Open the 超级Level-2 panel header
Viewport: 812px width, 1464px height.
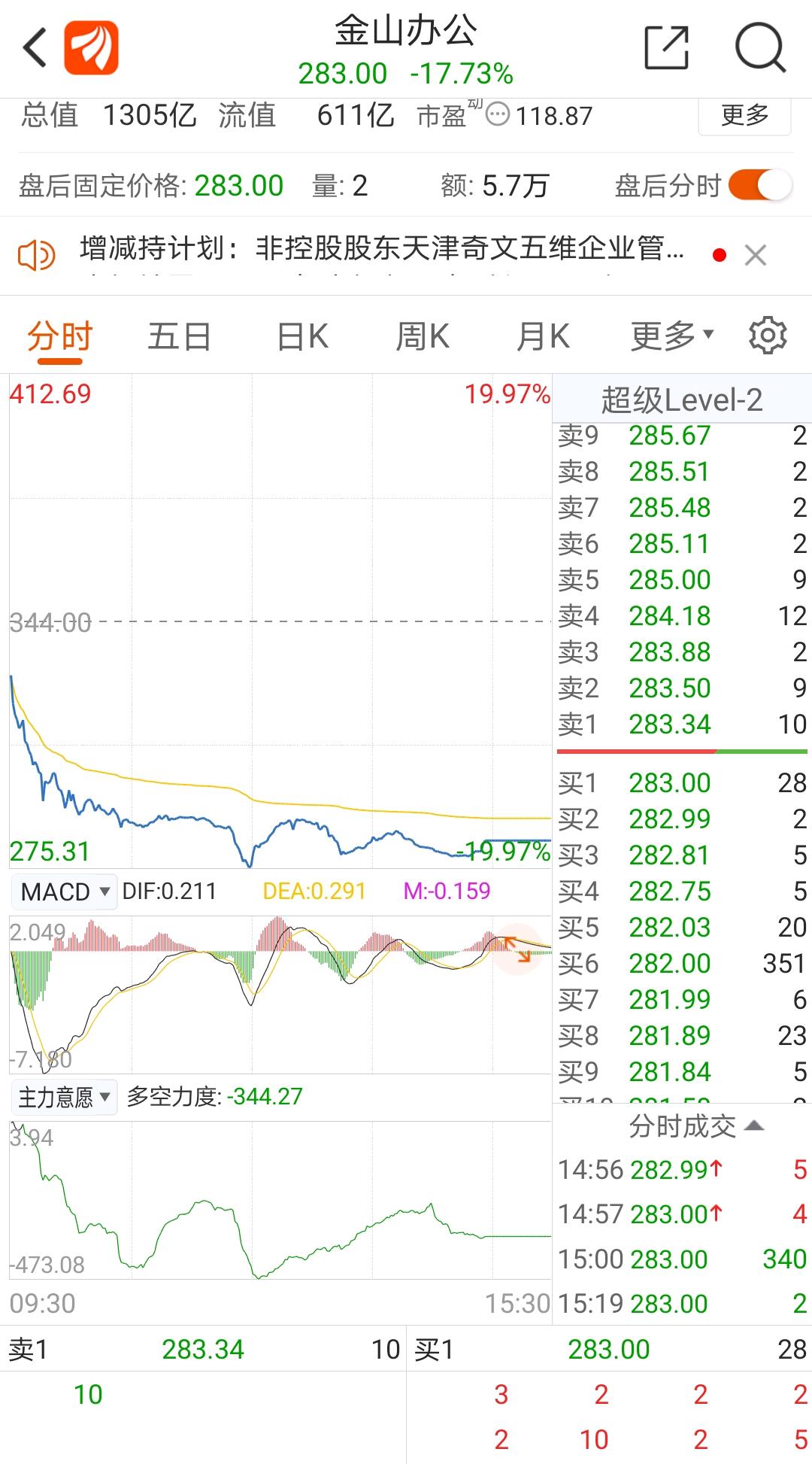pos(682,399)
